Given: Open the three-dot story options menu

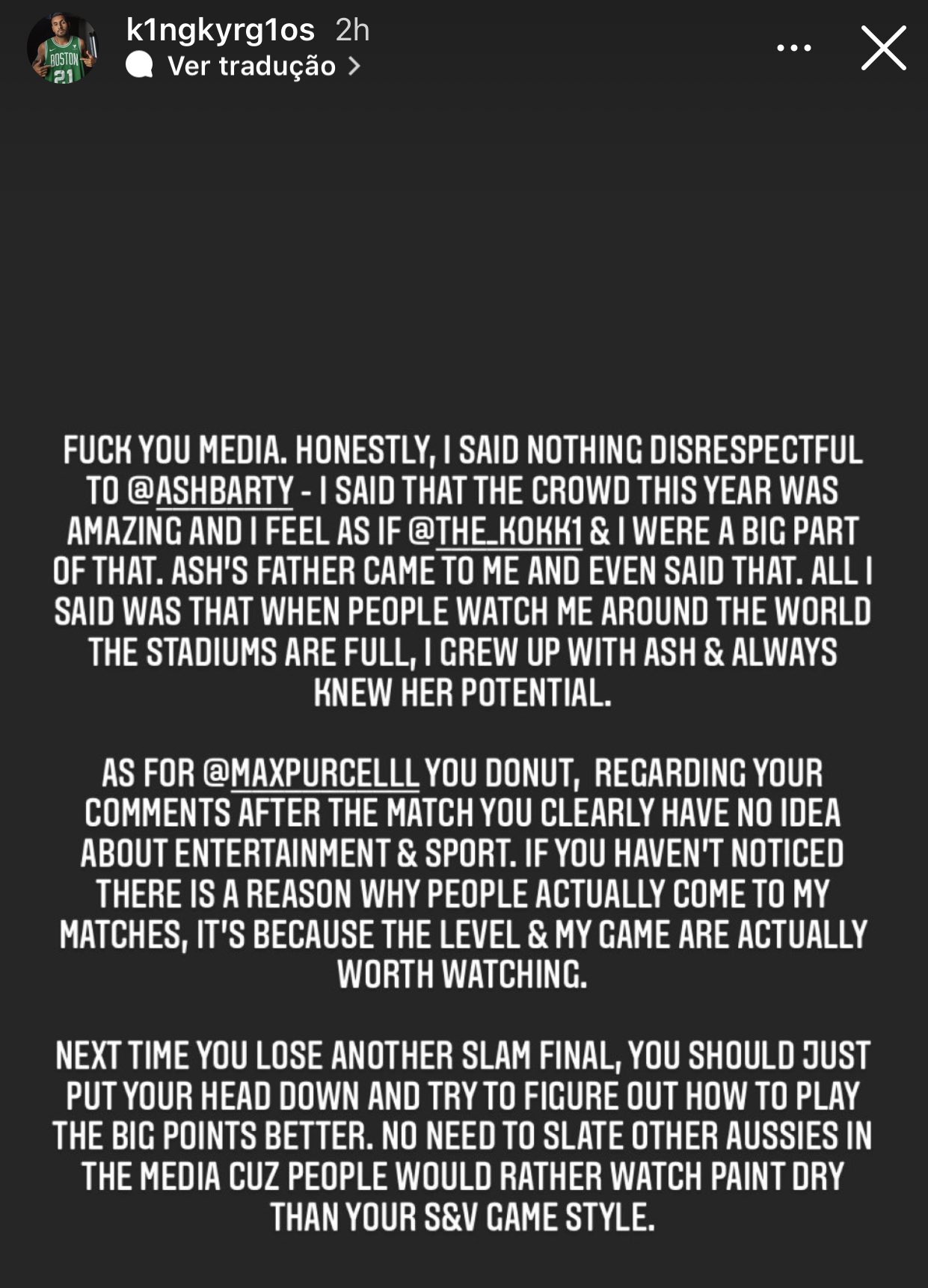Looking at the screenshot, I should pos(793,48).
